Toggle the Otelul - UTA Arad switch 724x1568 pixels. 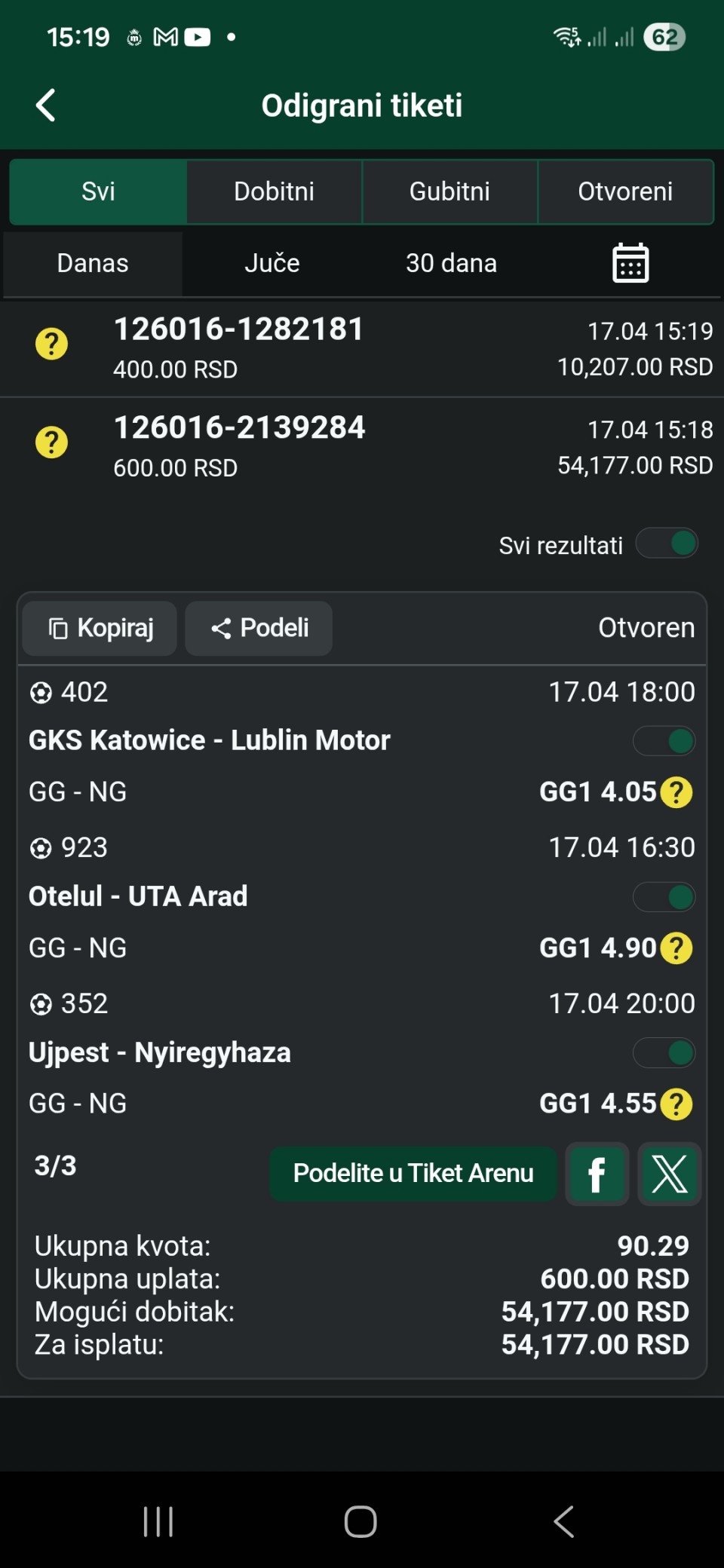(664, 897)
